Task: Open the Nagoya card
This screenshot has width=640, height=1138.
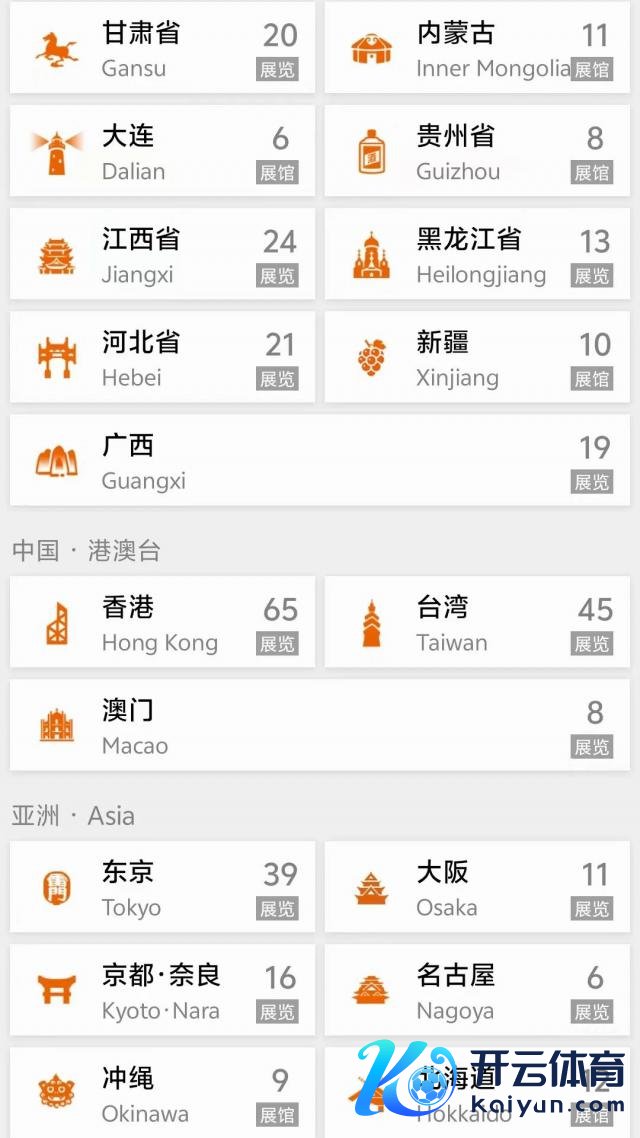Action: (x=477, y=991)
